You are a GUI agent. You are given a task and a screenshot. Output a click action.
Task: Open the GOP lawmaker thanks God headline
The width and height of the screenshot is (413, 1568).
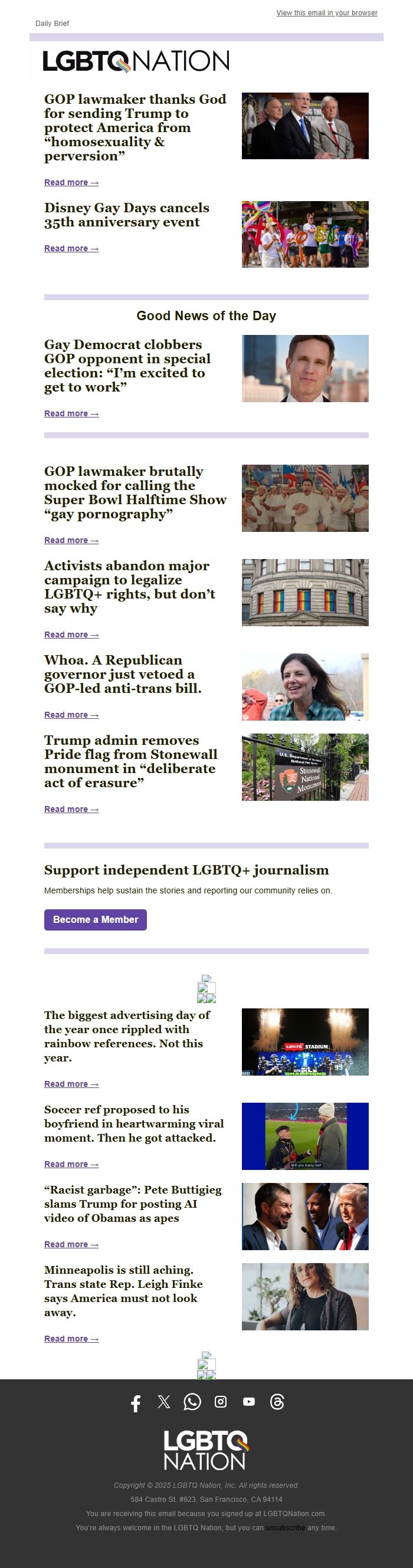[135, 127]
